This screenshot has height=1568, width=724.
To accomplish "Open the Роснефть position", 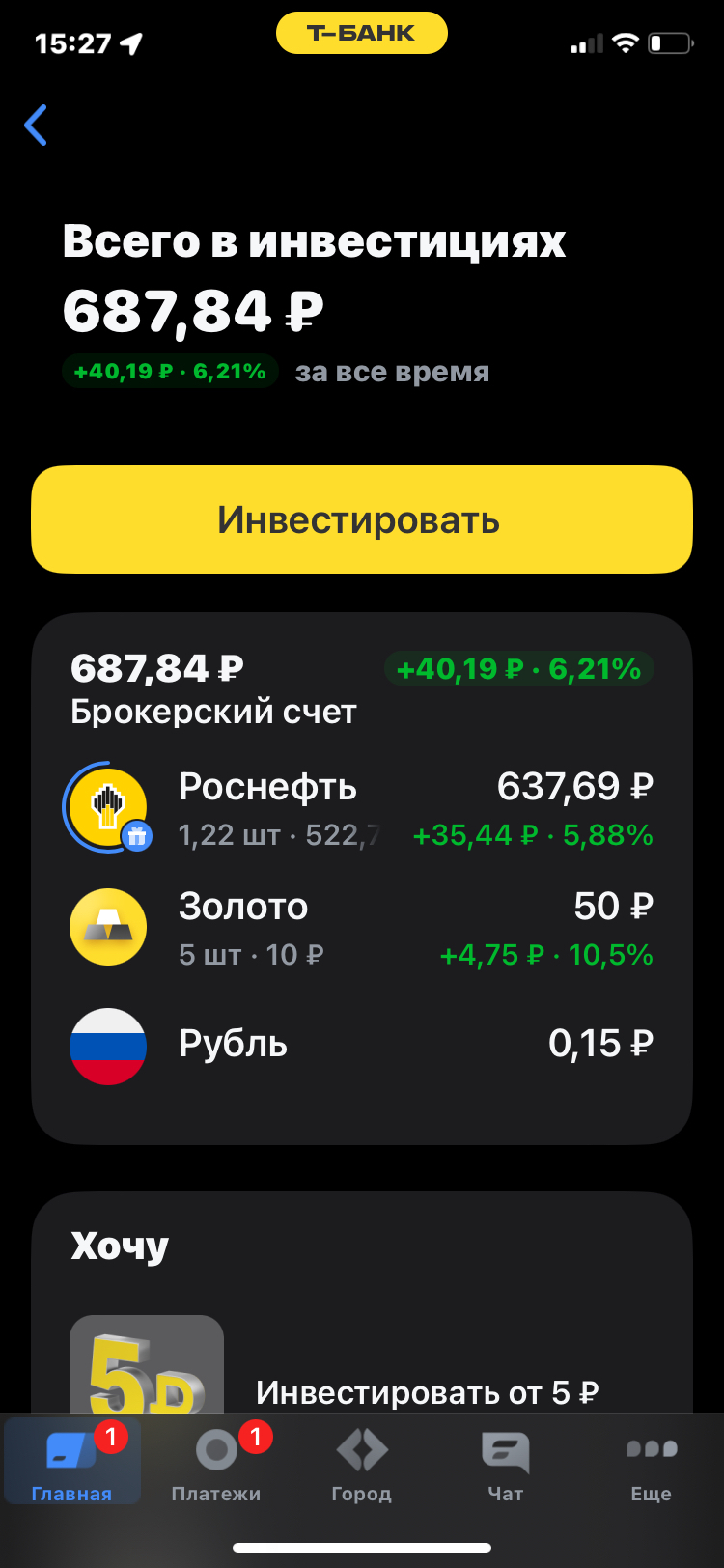I will point(361,809).
